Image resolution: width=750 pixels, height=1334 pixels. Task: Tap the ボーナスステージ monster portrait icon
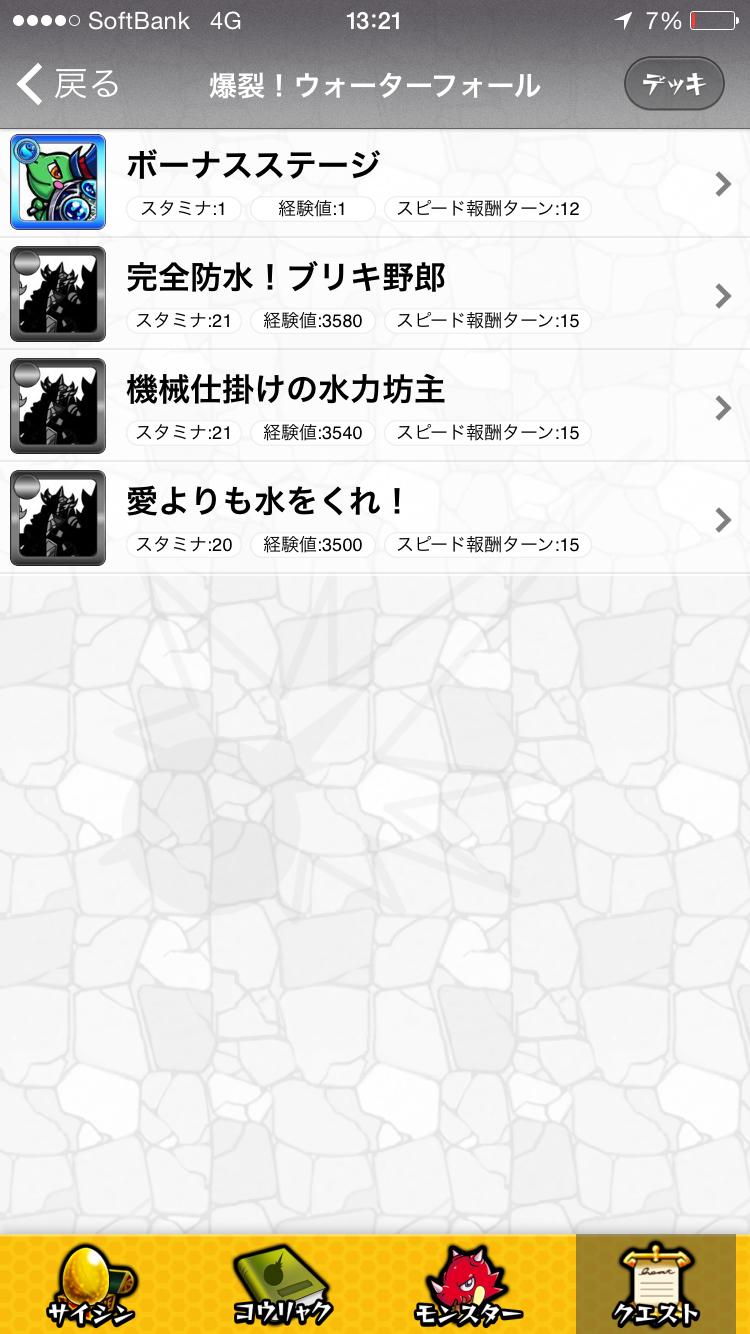[57, 182]
